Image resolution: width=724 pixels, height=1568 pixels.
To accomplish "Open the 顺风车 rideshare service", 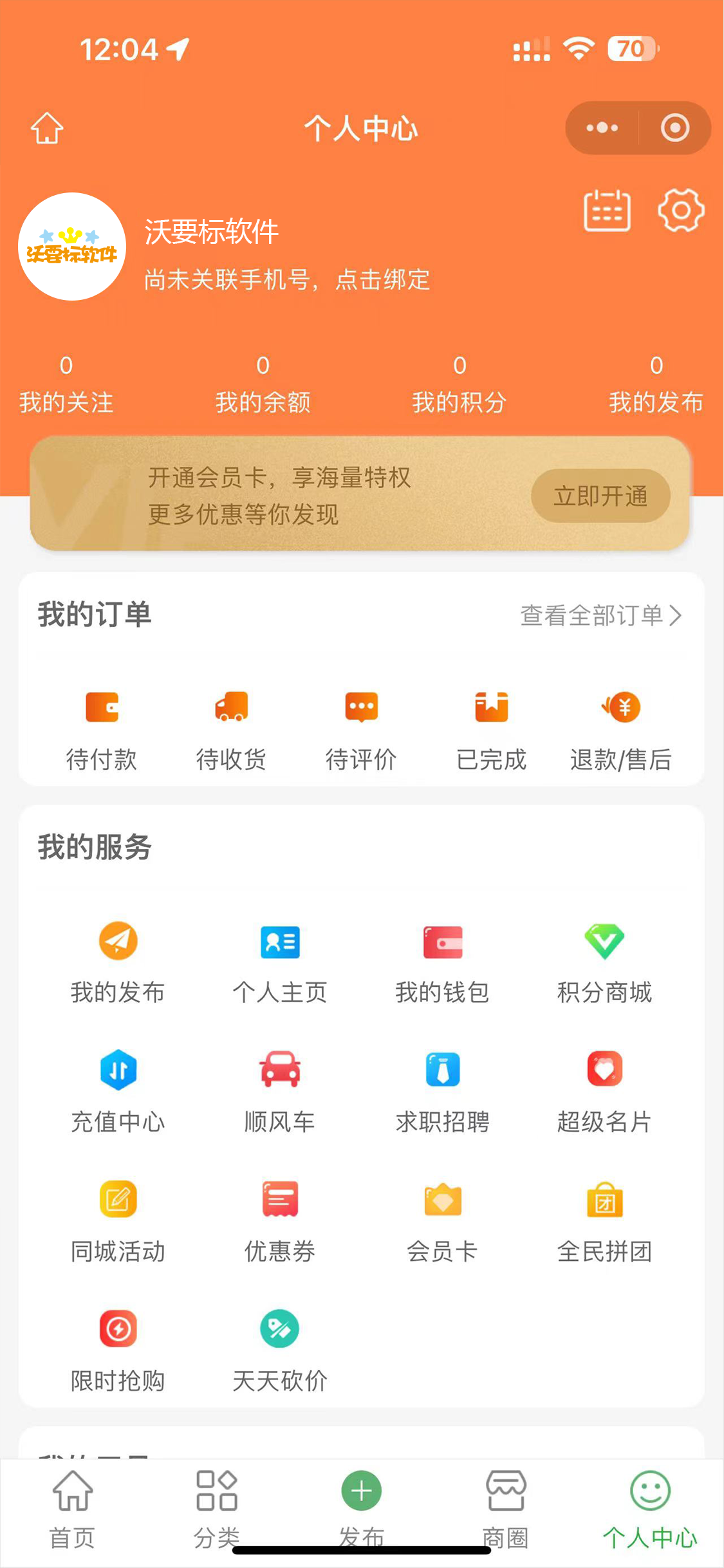I will click(280, 1092).
